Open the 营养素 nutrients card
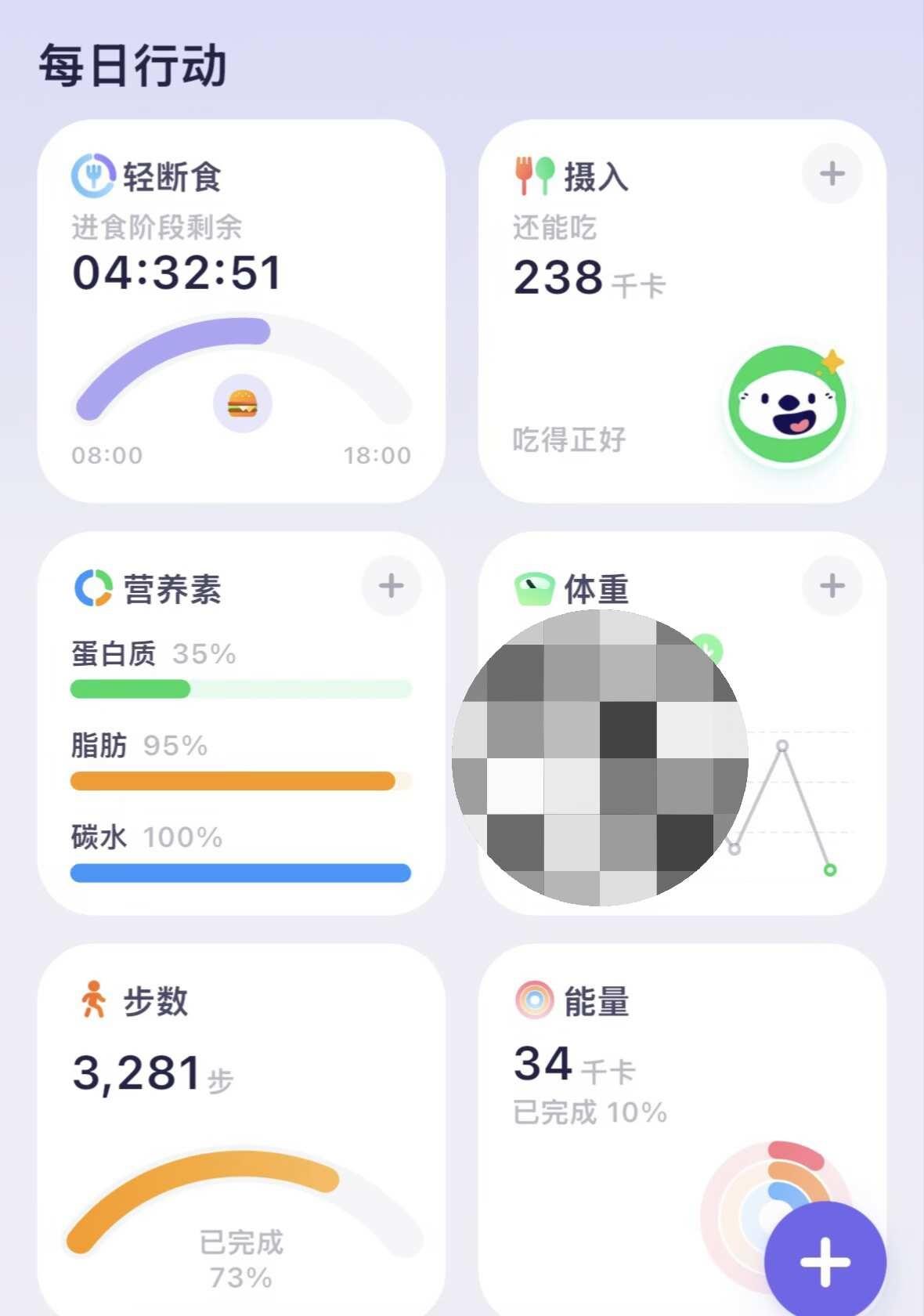 241,723
